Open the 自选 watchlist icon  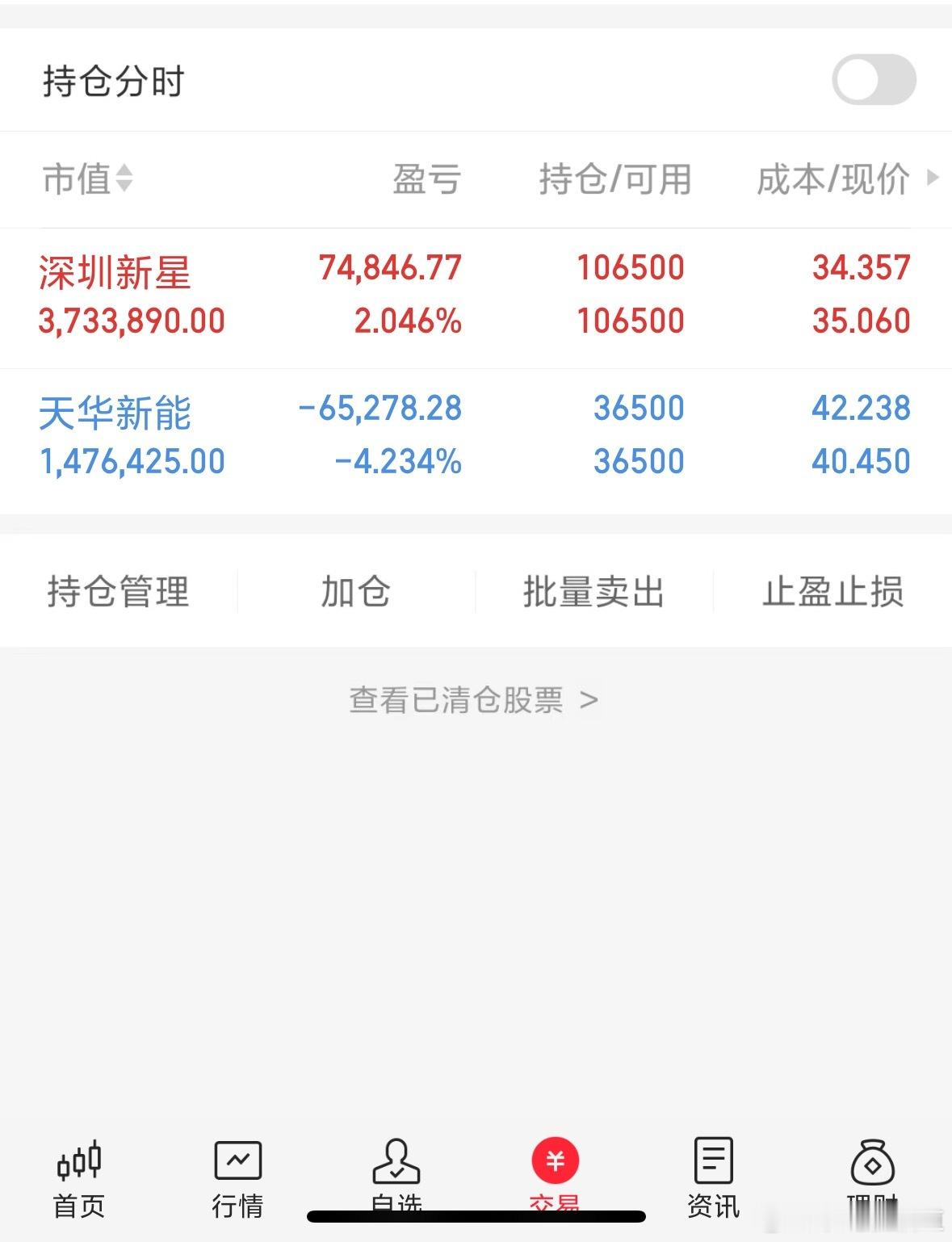[x=395, y=1179]
